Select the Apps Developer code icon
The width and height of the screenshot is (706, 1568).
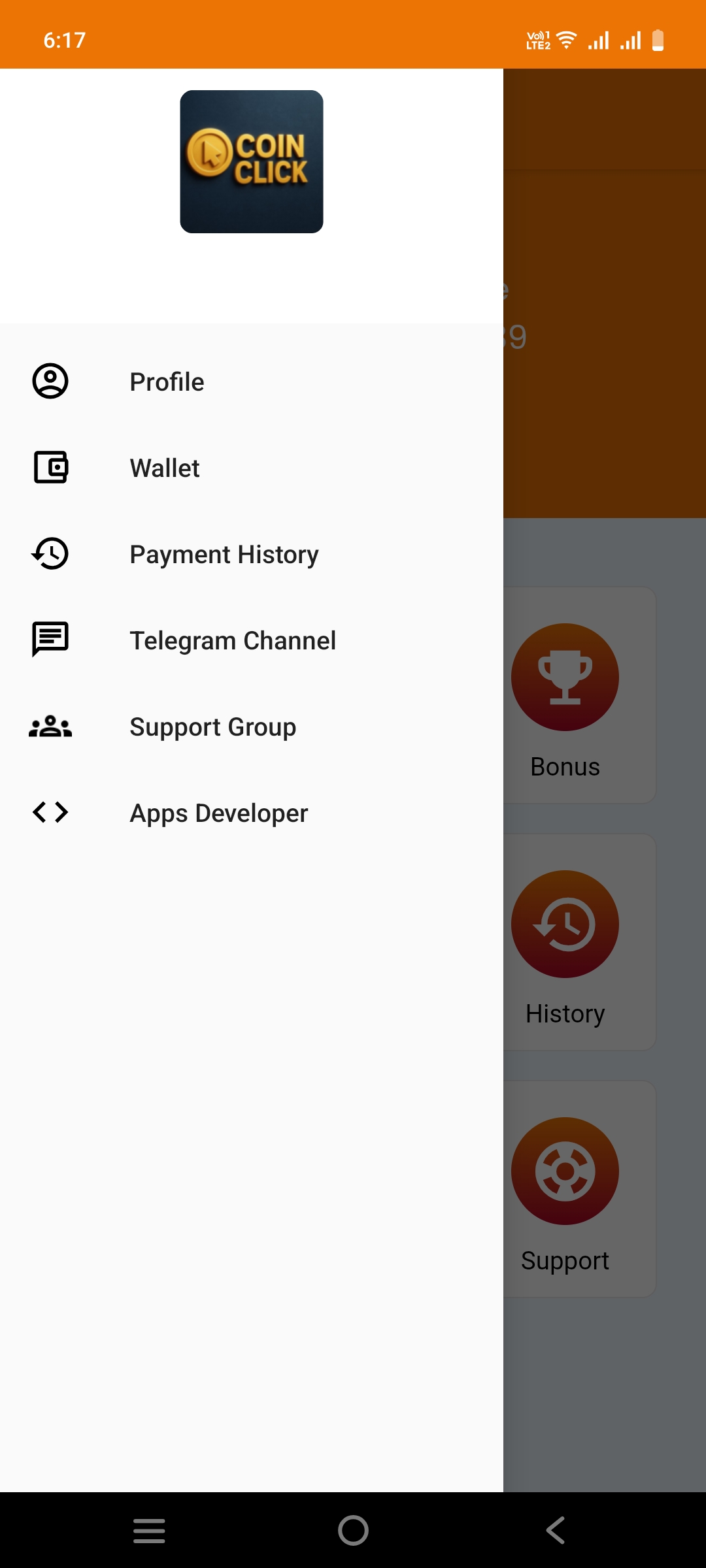point(49,813)
